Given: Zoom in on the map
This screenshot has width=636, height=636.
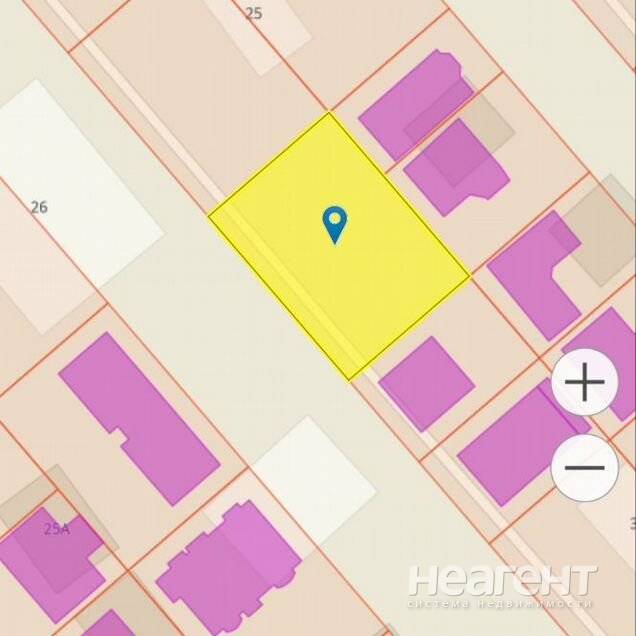Looking at the screenshot, I should pos(584,382).
